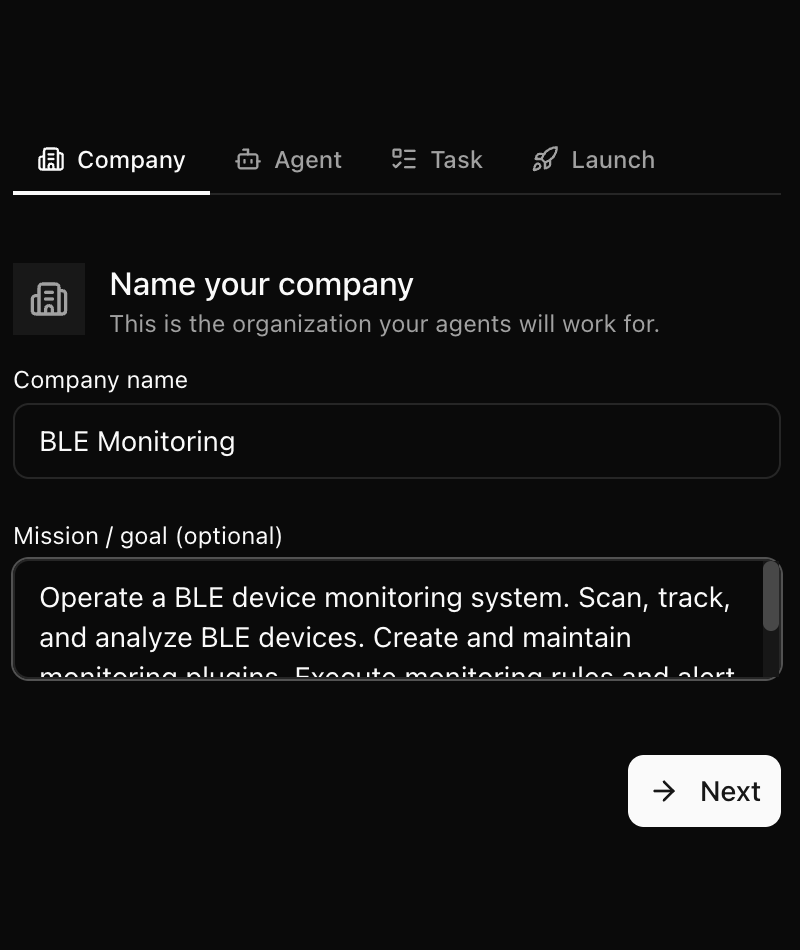The width and height of the screenshot is (800, 950).
Task: Select the Company tab
Action: pos(111,160)
